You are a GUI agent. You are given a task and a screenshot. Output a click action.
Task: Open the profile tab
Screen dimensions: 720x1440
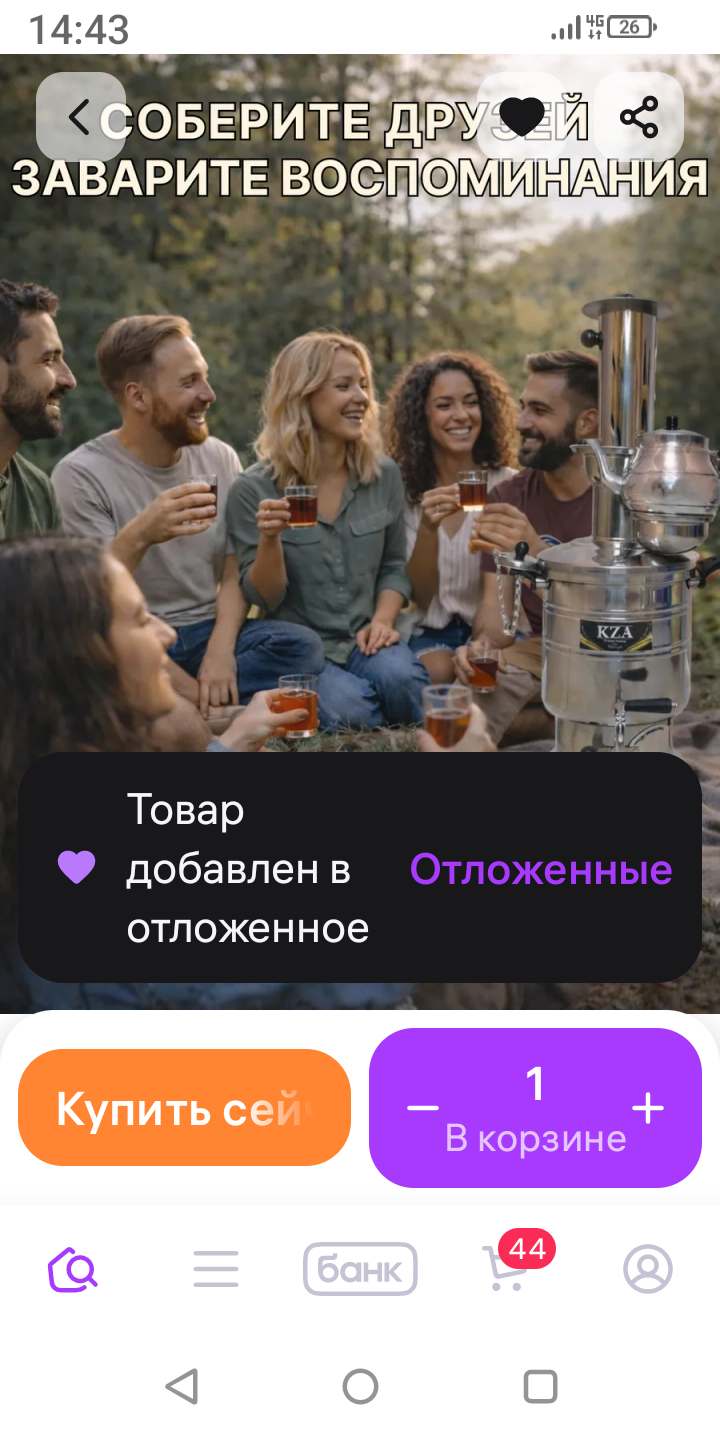click(648, 1270)
